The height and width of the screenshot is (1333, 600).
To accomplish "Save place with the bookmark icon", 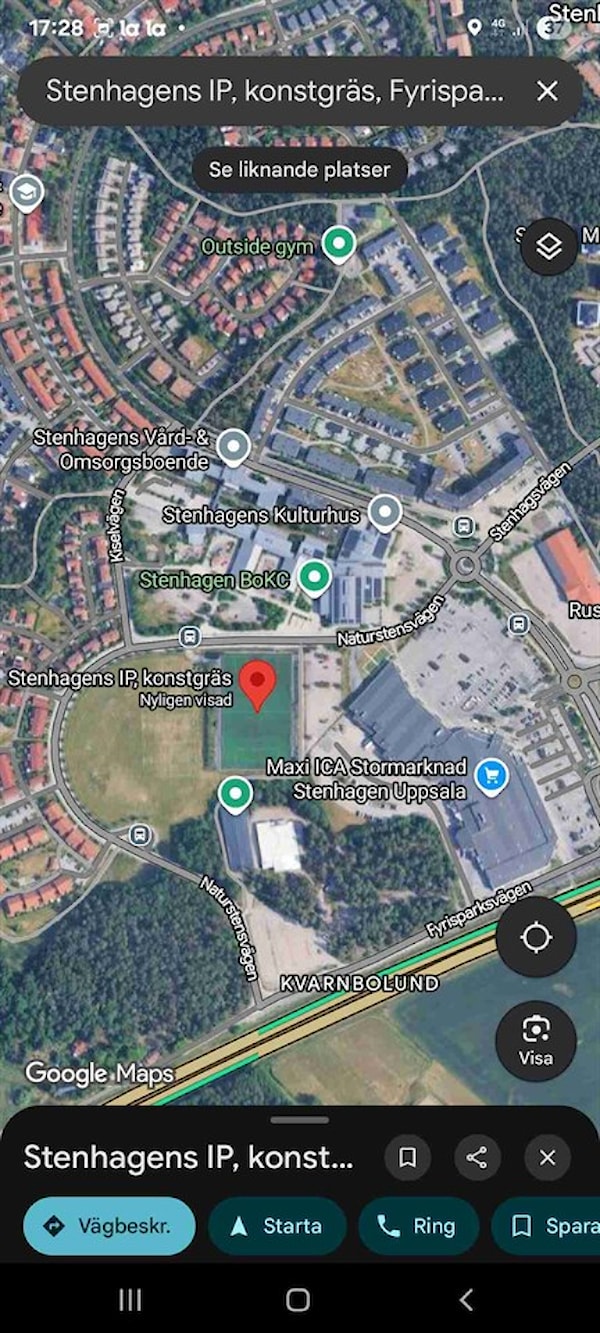I will [408, 1157].
